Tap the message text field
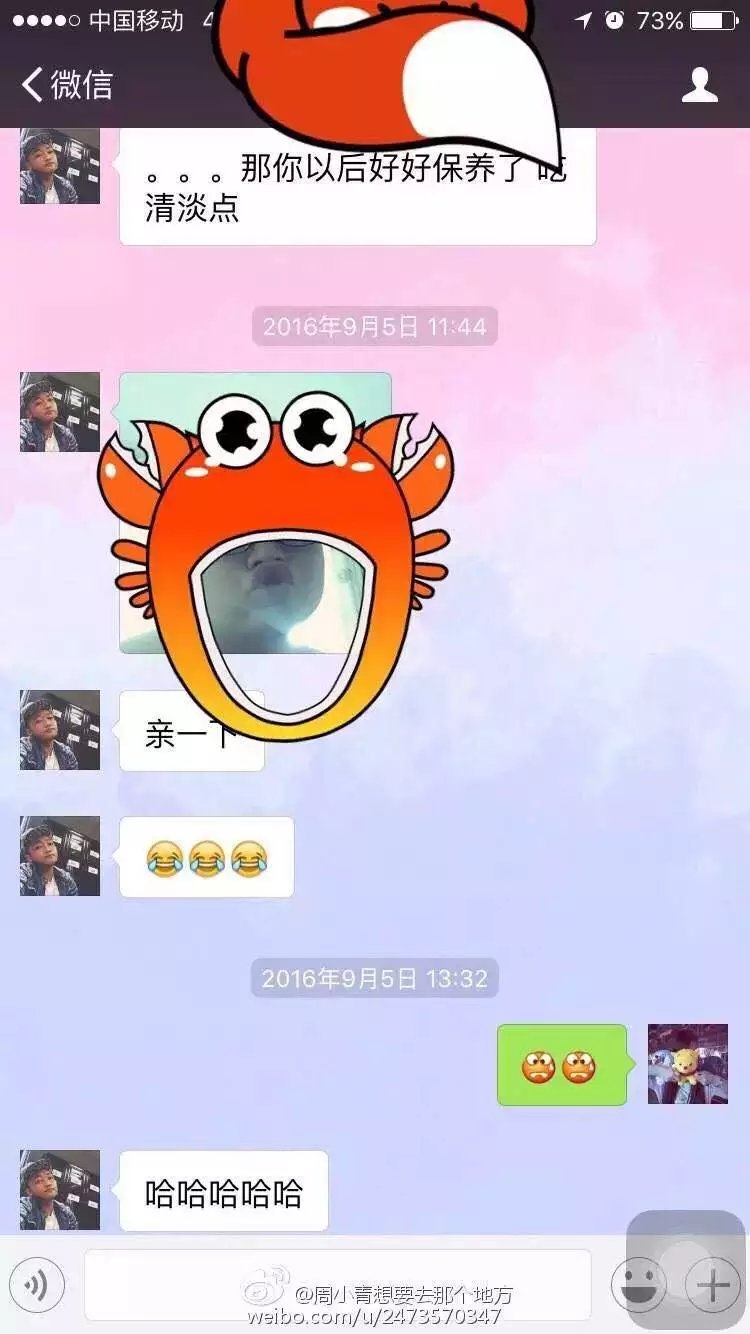Image resolution: width=750 pixels, height=1334 pixels. (x=338, y=1285)
